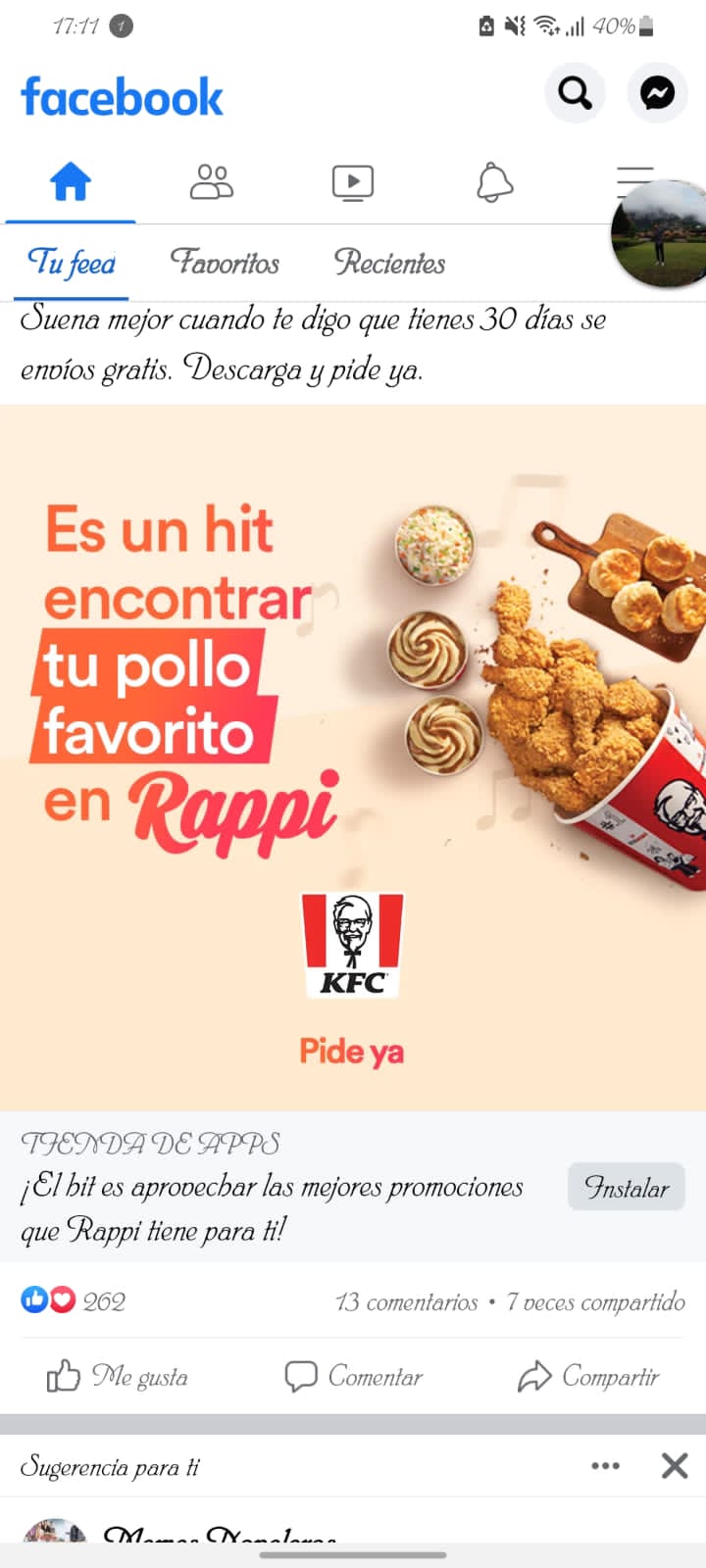706x1568 pixels.
Task: Open the Friends tab
Action: [x=212, y=182]
